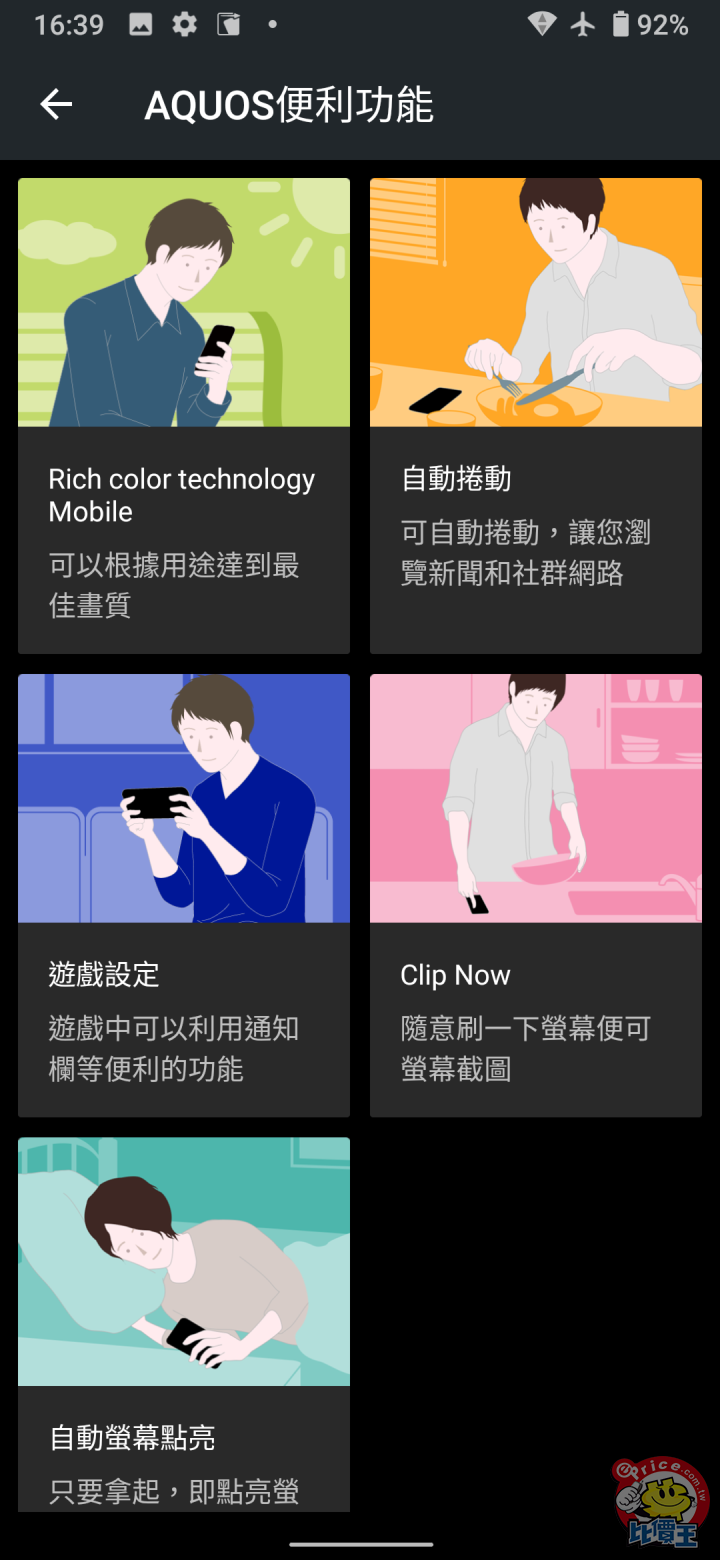720x1560 pixels.
Task: Tap the 遊戲設定 gaming illustration
Action: click(184, 798)
